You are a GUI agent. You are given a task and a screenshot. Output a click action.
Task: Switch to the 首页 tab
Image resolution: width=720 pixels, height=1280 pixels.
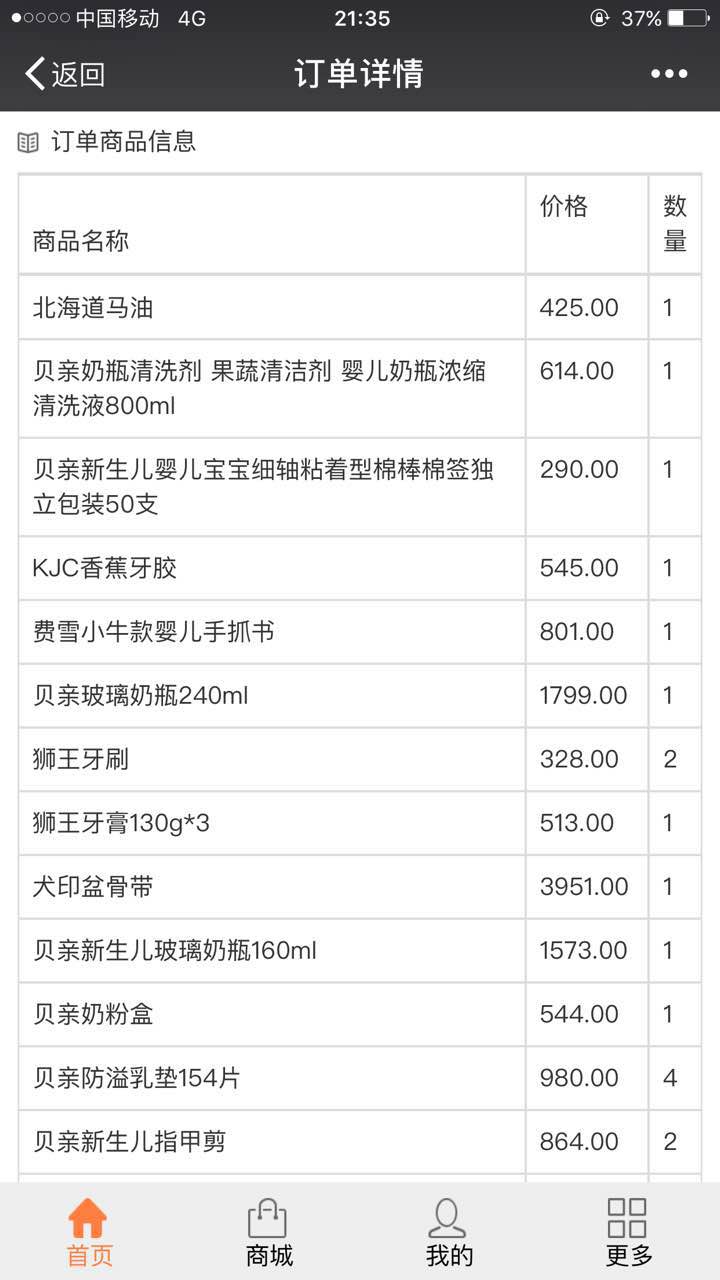click(89, 1232)
